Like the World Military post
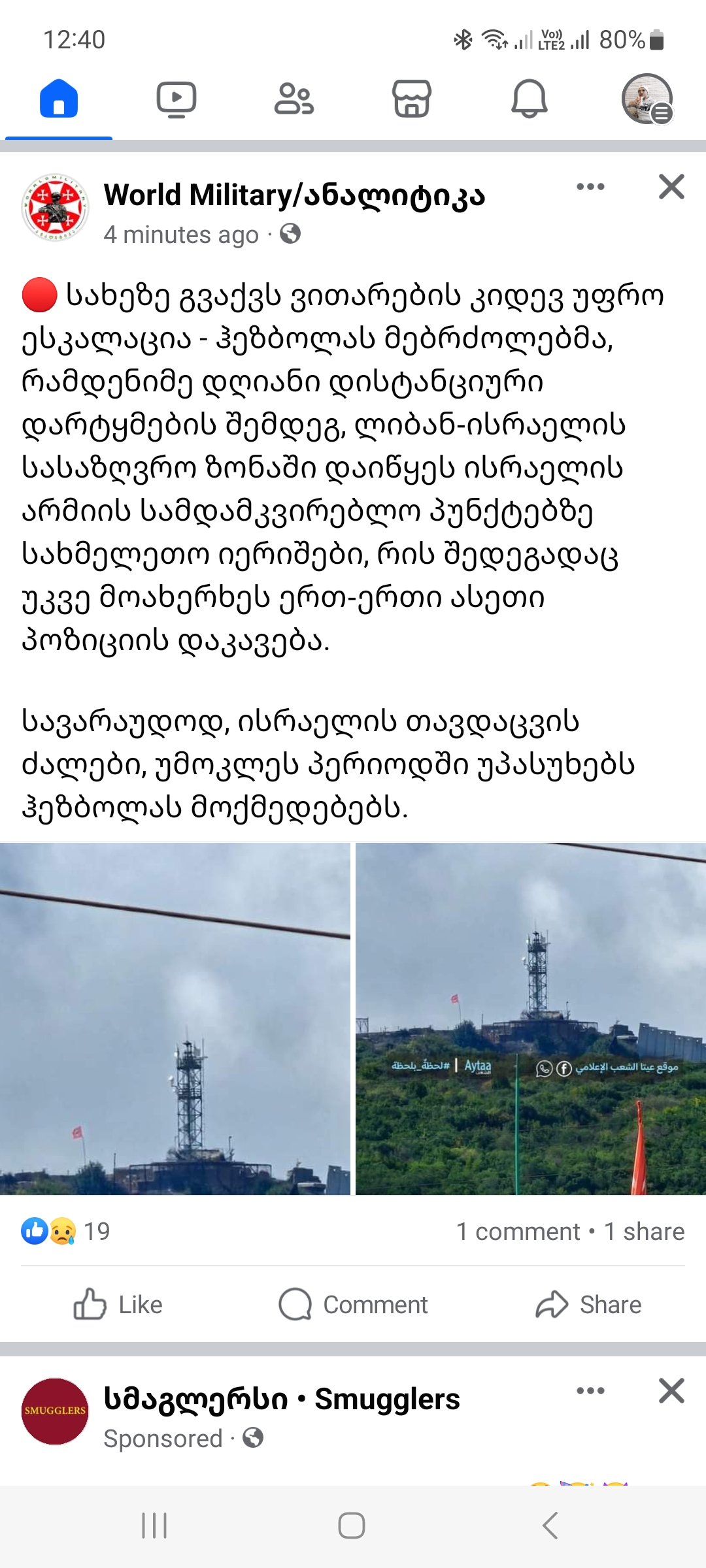Image resolution: width=706 pixels, height=1568 pixels. [x=118, y=1305]
